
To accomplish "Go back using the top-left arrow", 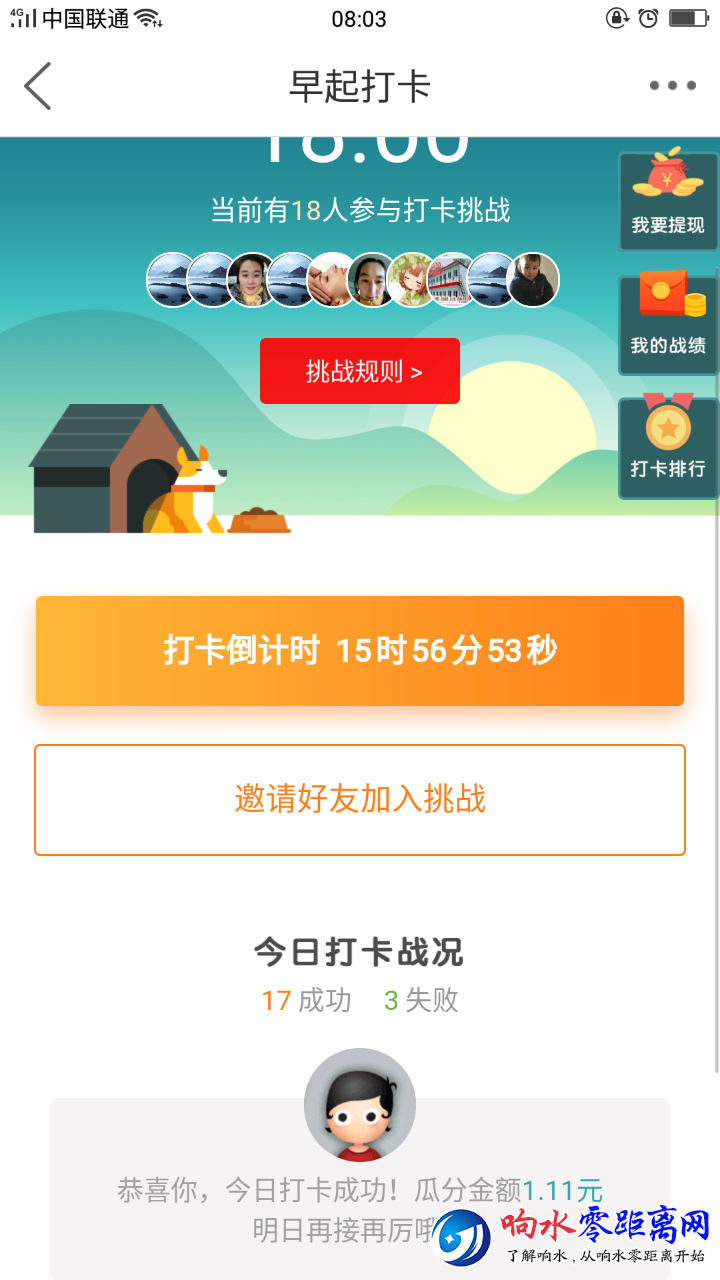I will pos(38,86).
